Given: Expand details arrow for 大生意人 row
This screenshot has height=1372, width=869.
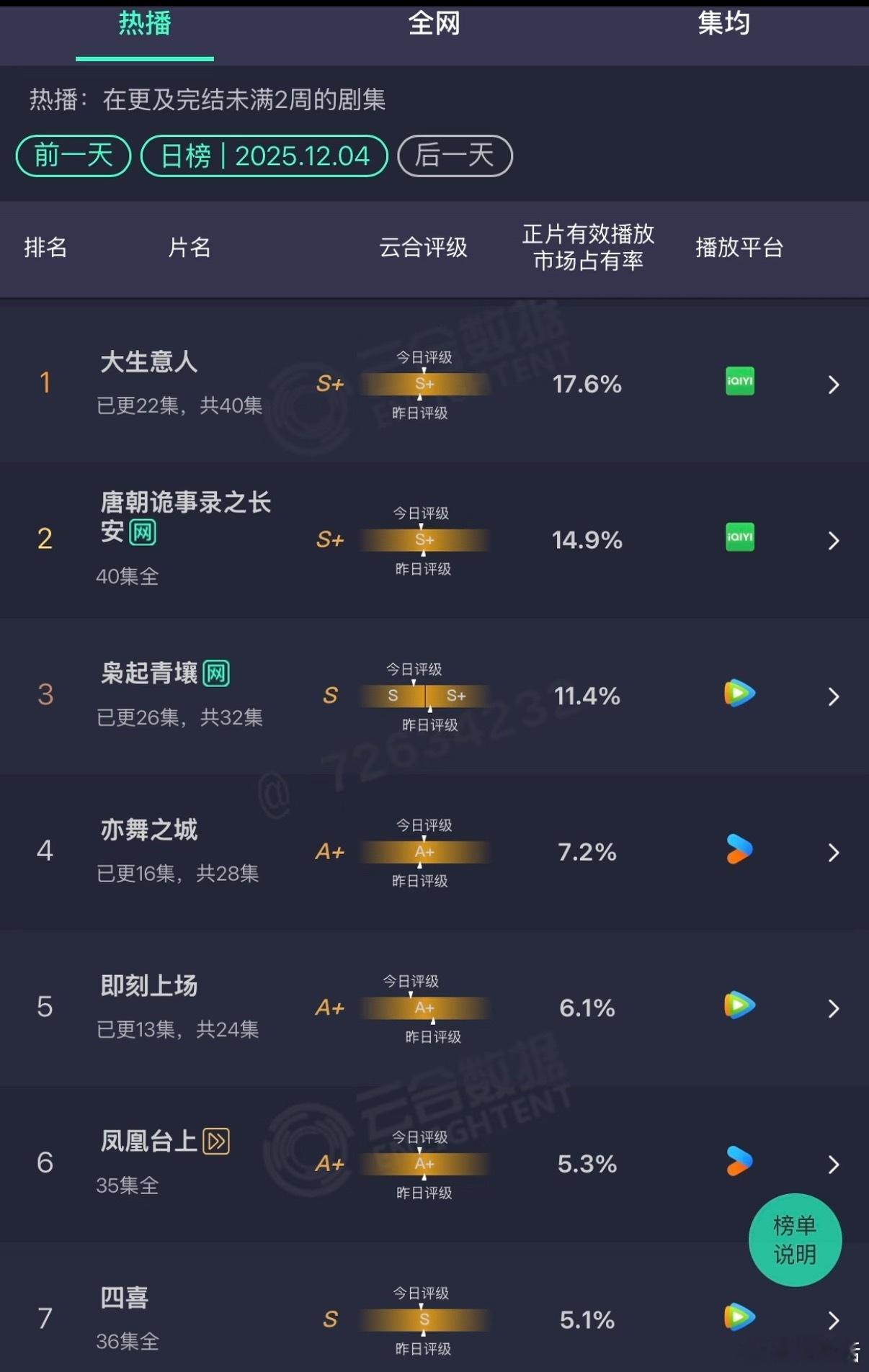Looking at the screenshot, I should (x=834, y=385).
